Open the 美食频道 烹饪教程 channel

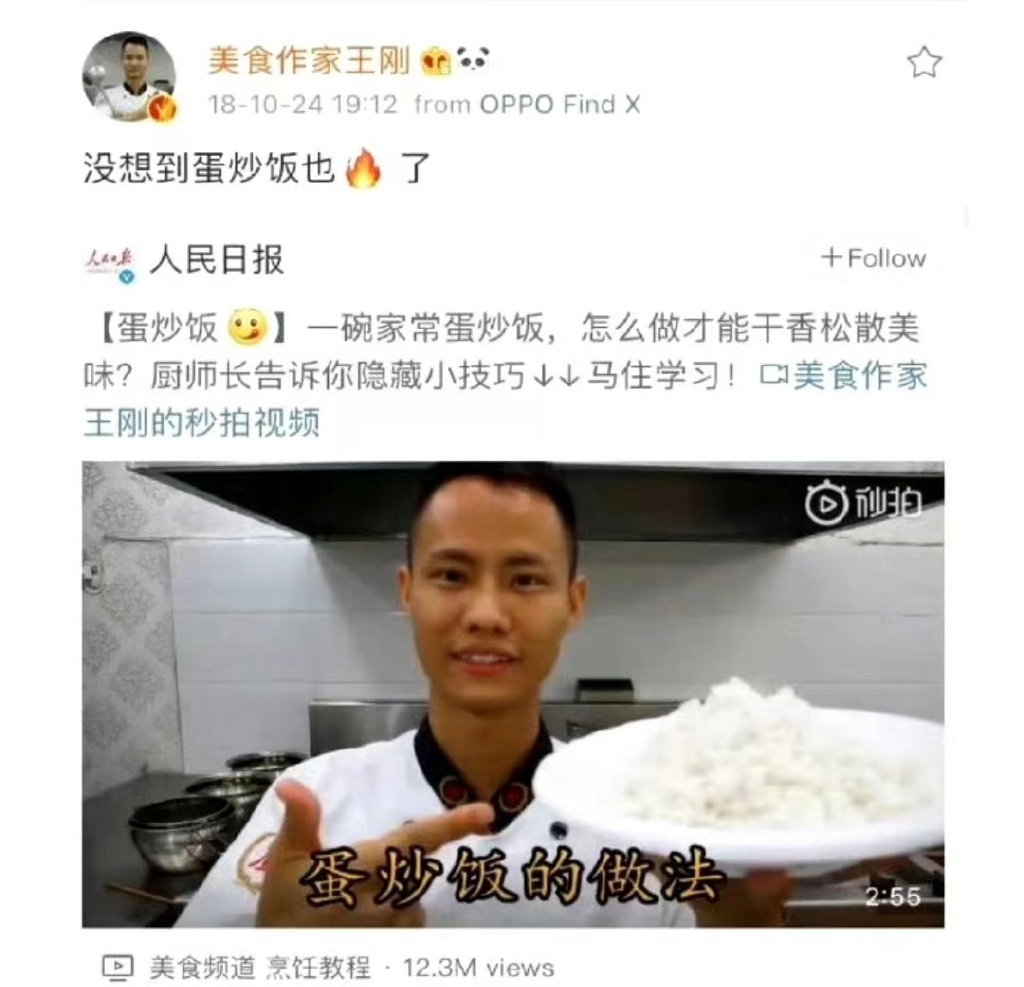point(258,968)
